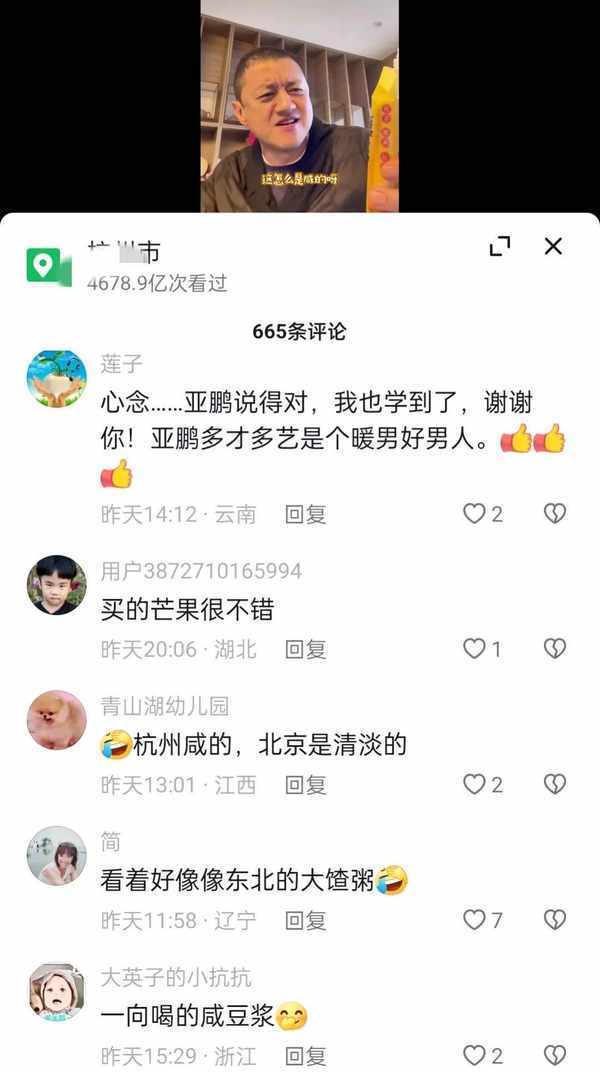The width and height of the screenshot is (600, 1072).
Task: Reply to 青山湖幼儿园's comment
Action: click(x=306, y=784)
